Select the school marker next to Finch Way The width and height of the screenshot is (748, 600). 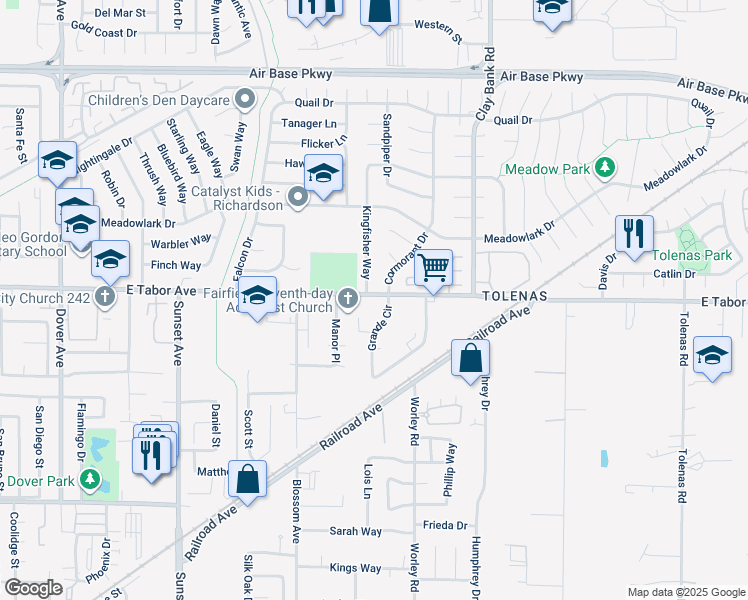click(x=110, y=259)
